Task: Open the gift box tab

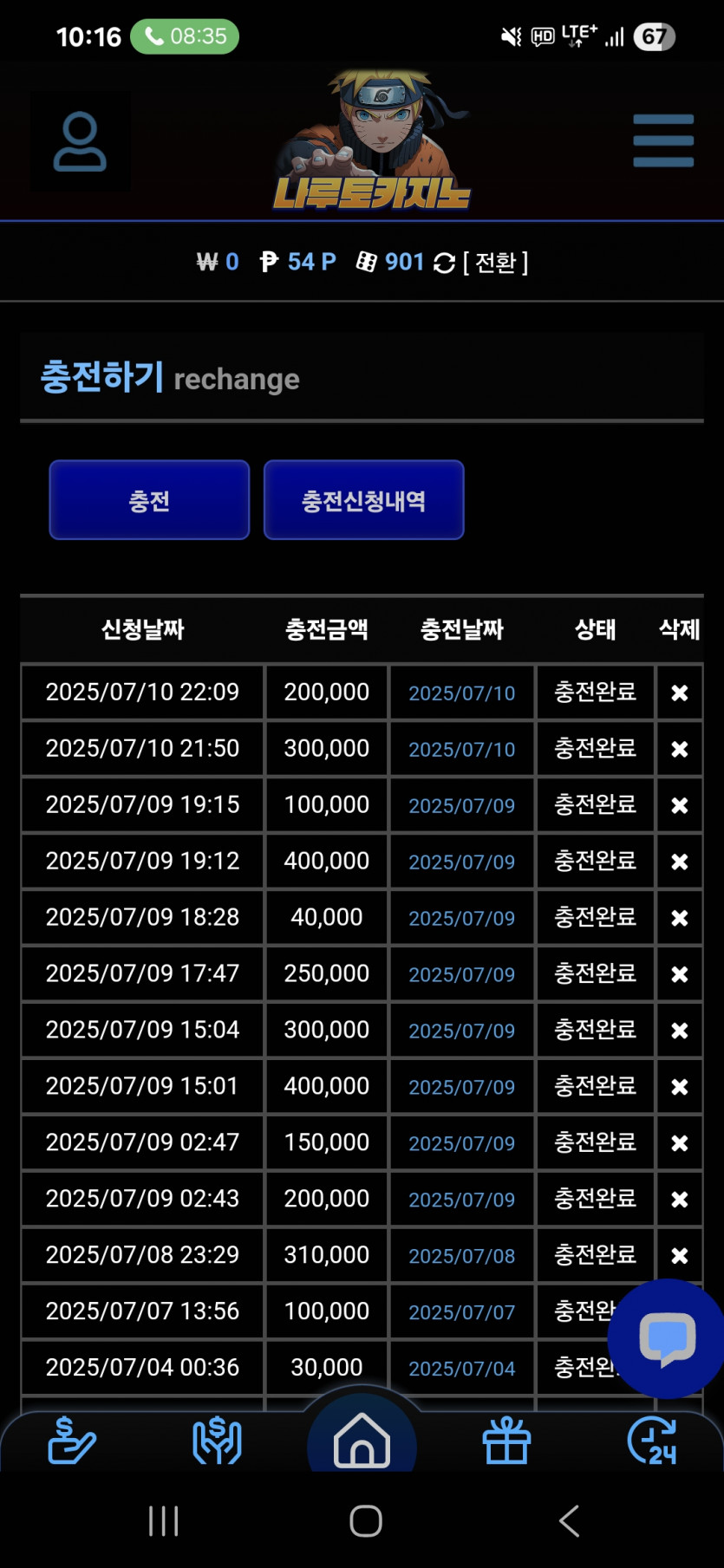Action: [x=506, y=1441]
